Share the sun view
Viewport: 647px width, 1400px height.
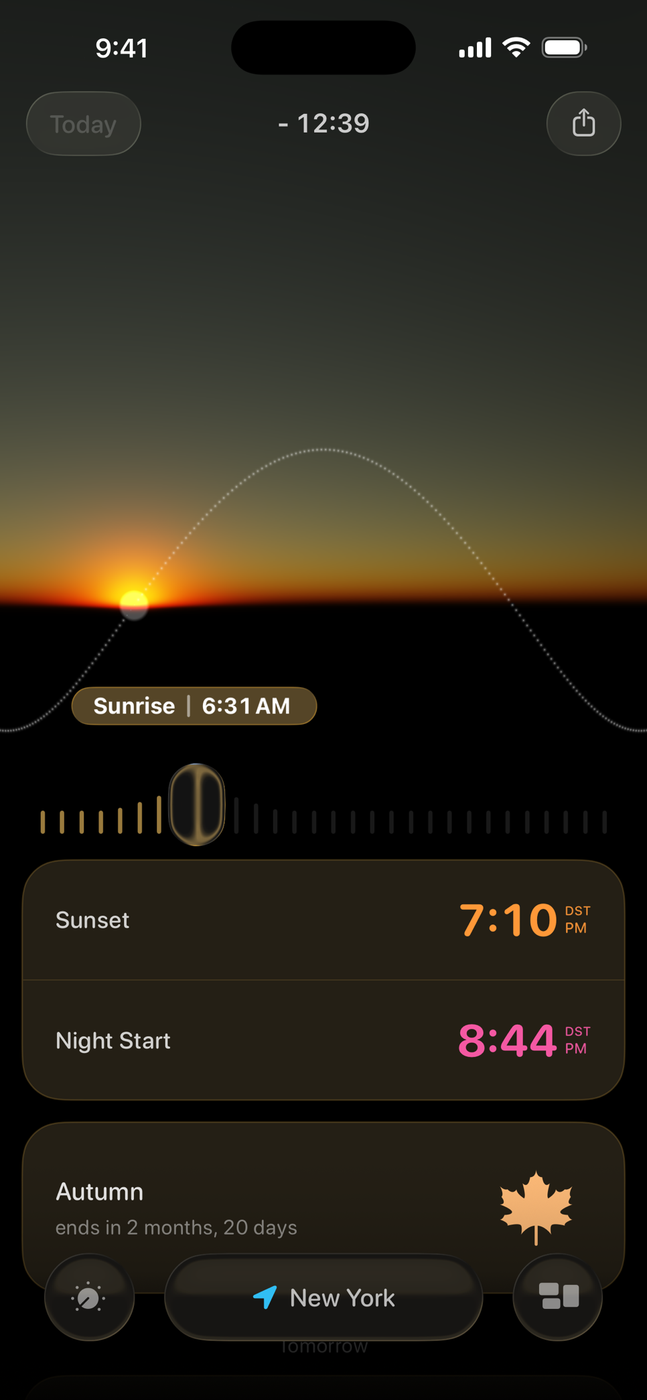coord(583,124)
